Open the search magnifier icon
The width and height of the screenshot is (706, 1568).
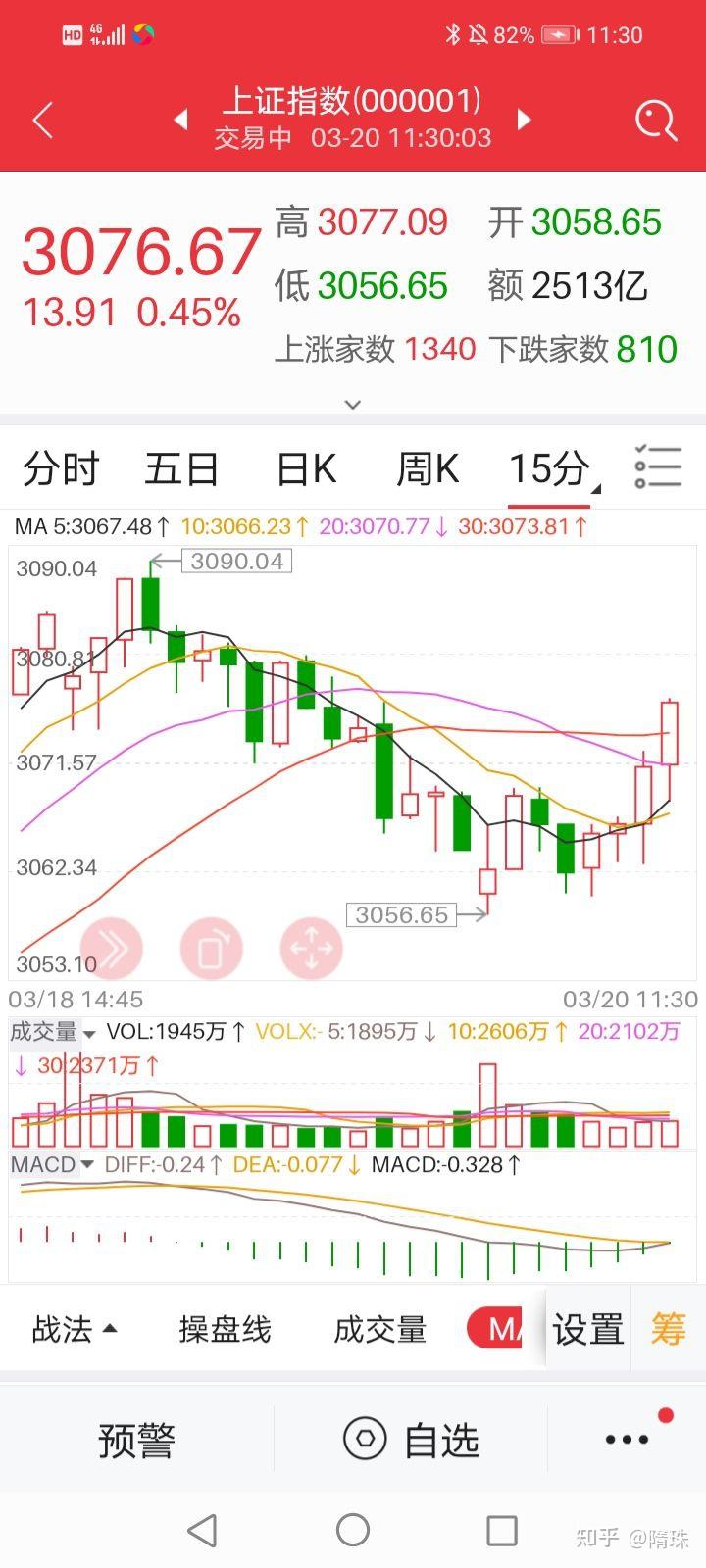point(655,121)
